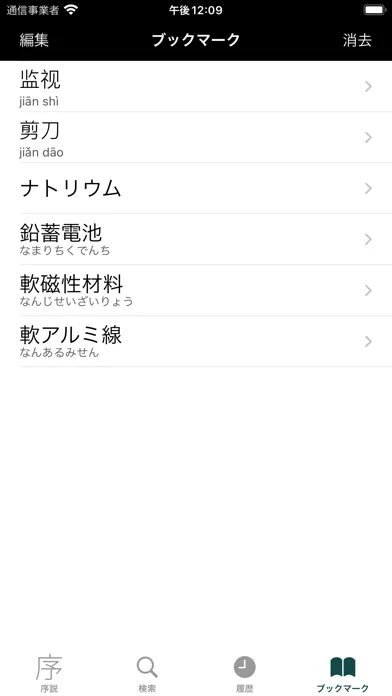Image resolution: width=392 pixels, height=696 pixels.
Task: Open the 軟アルミ線 entry
Action: pos(196,342)
